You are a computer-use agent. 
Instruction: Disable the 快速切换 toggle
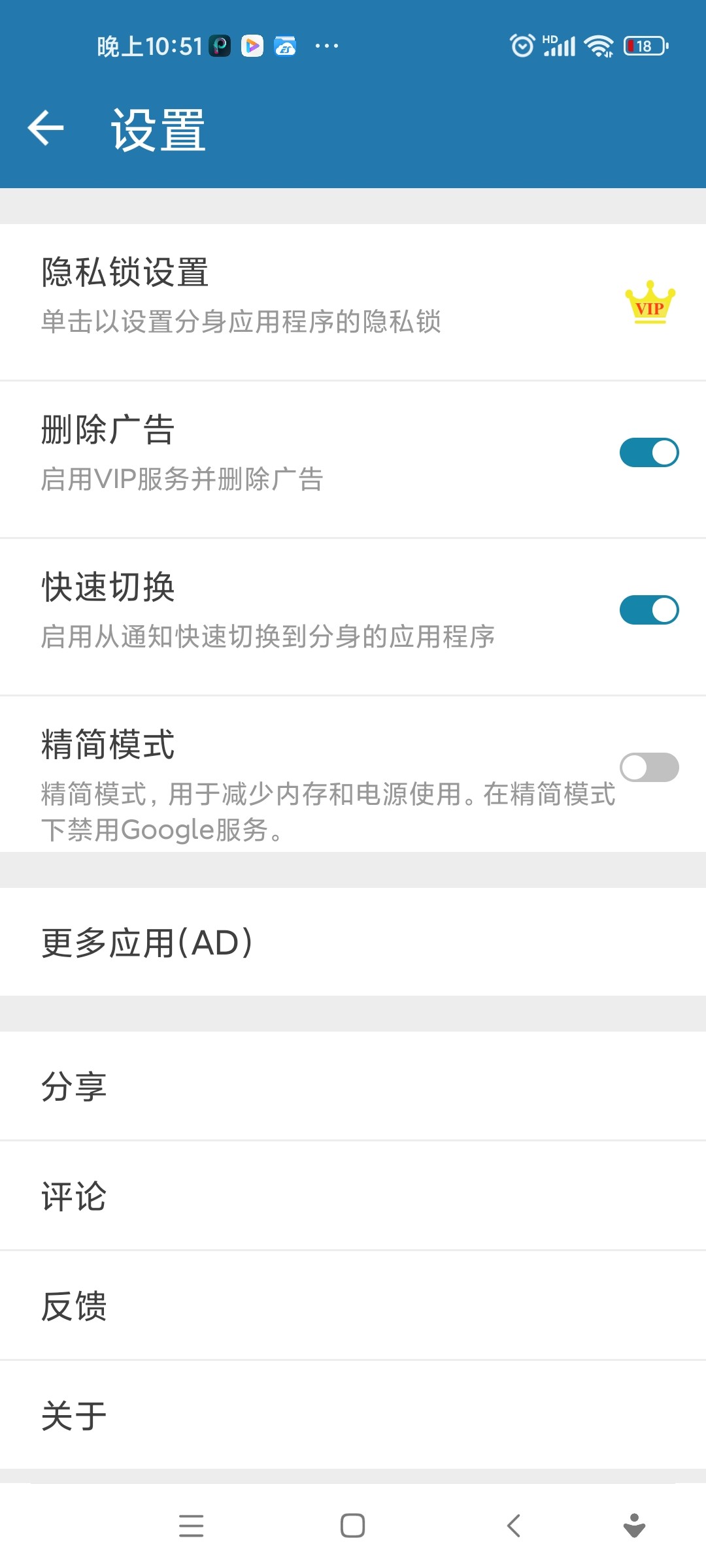point(649,610)
